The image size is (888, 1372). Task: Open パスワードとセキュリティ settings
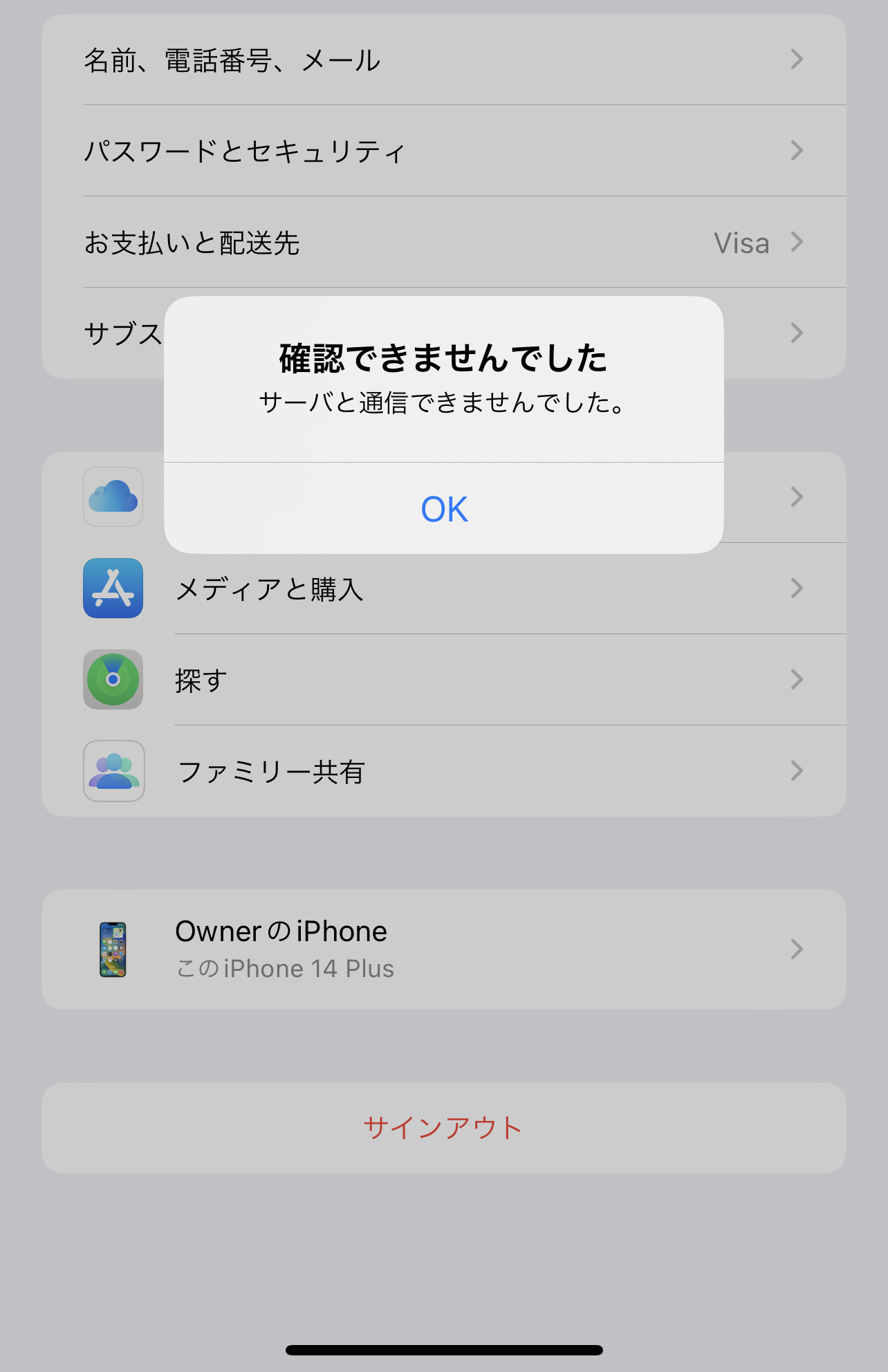pos(443,151)
